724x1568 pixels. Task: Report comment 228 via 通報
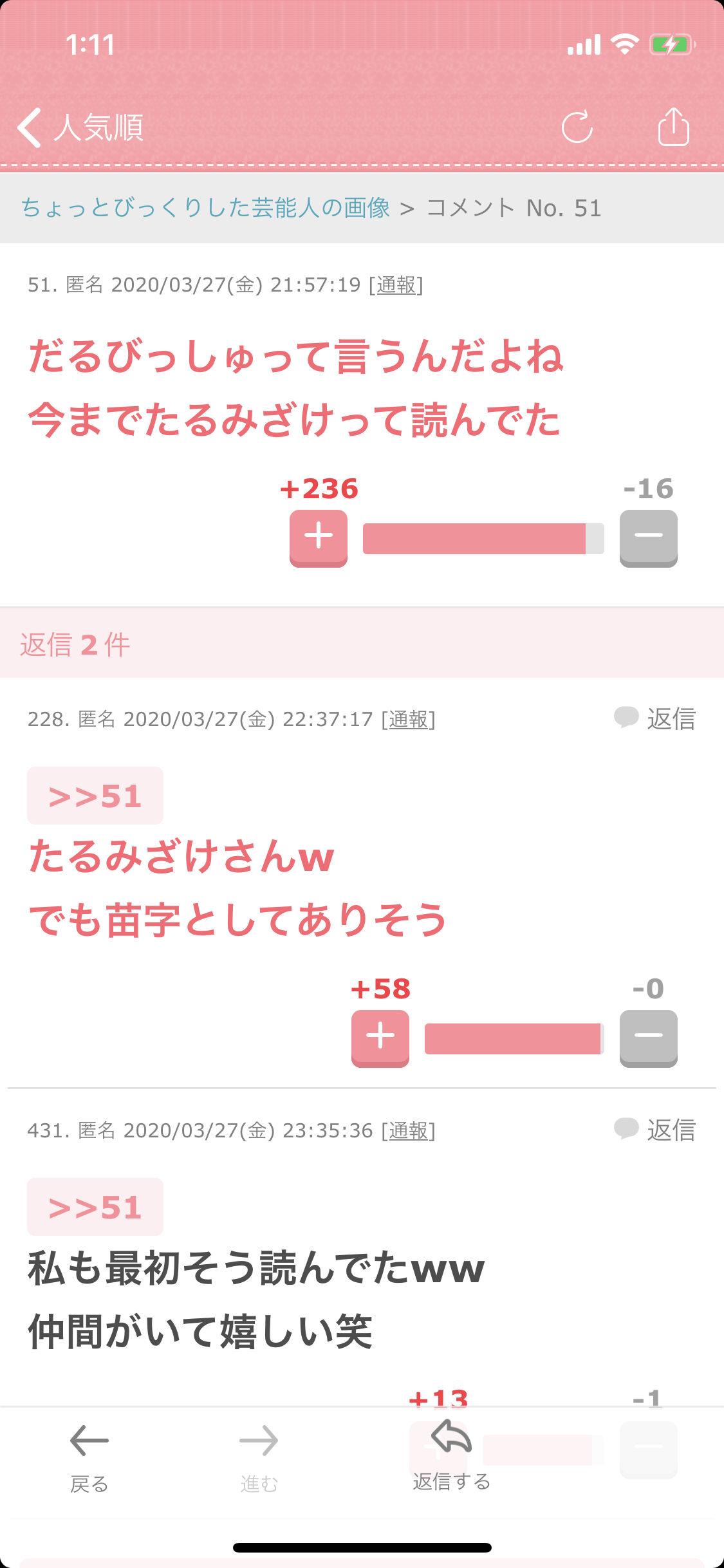pyautogui.click(x=408, y=719)
